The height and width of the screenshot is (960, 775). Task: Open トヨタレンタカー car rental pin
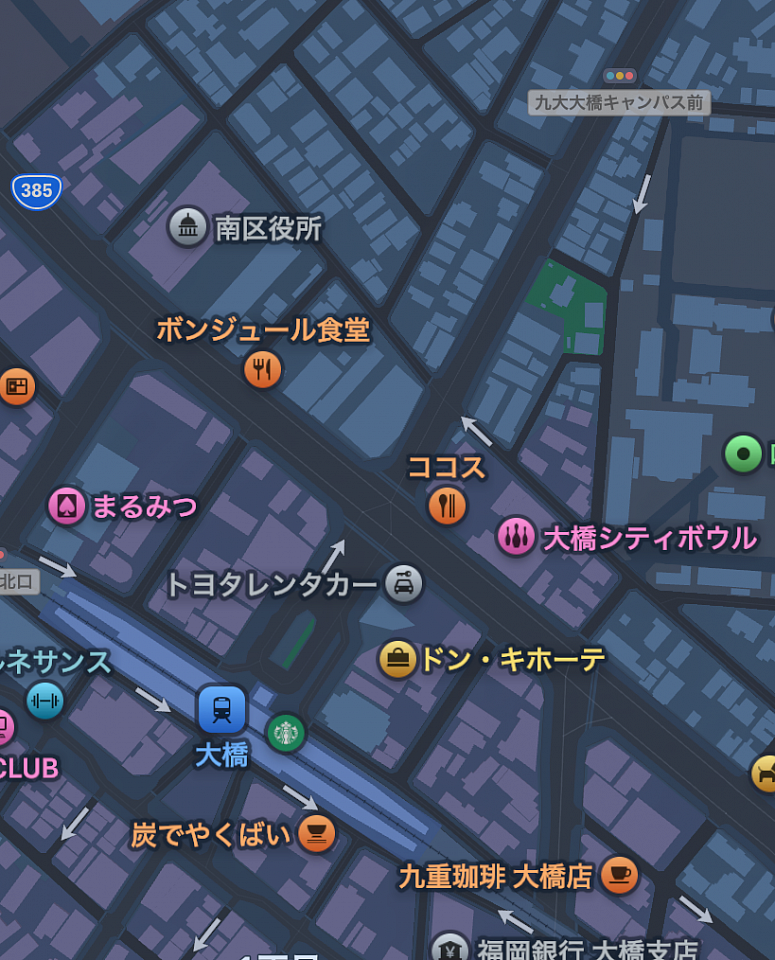[403, 584]
